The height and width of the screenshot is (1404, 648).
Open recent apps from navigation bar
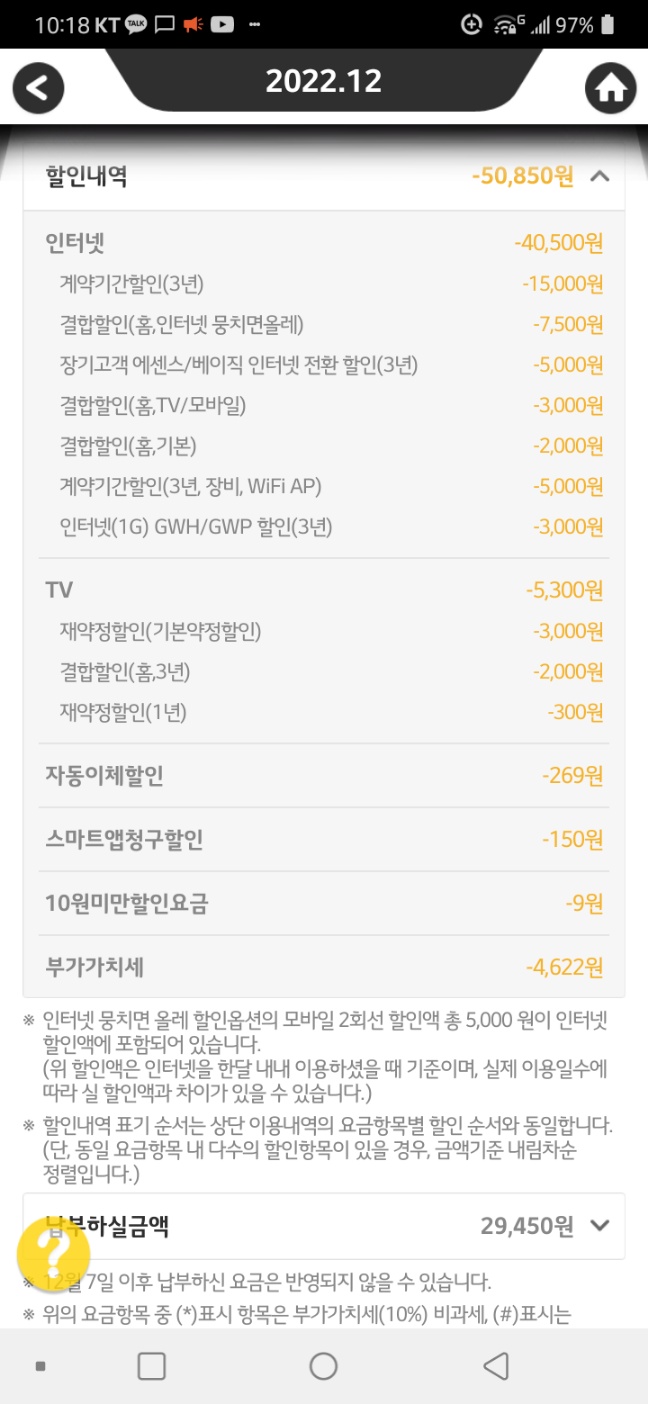tap(151, 1366)
